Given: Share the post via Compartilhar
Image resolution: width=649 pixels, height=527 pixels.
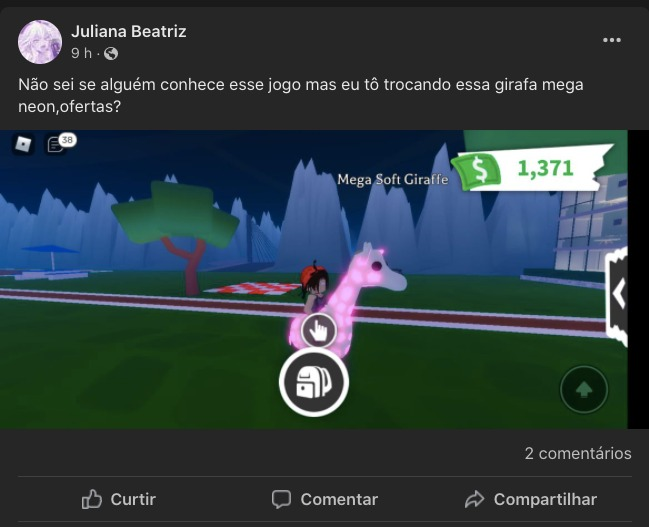Looking at the screenshot, I should (531, 499).
